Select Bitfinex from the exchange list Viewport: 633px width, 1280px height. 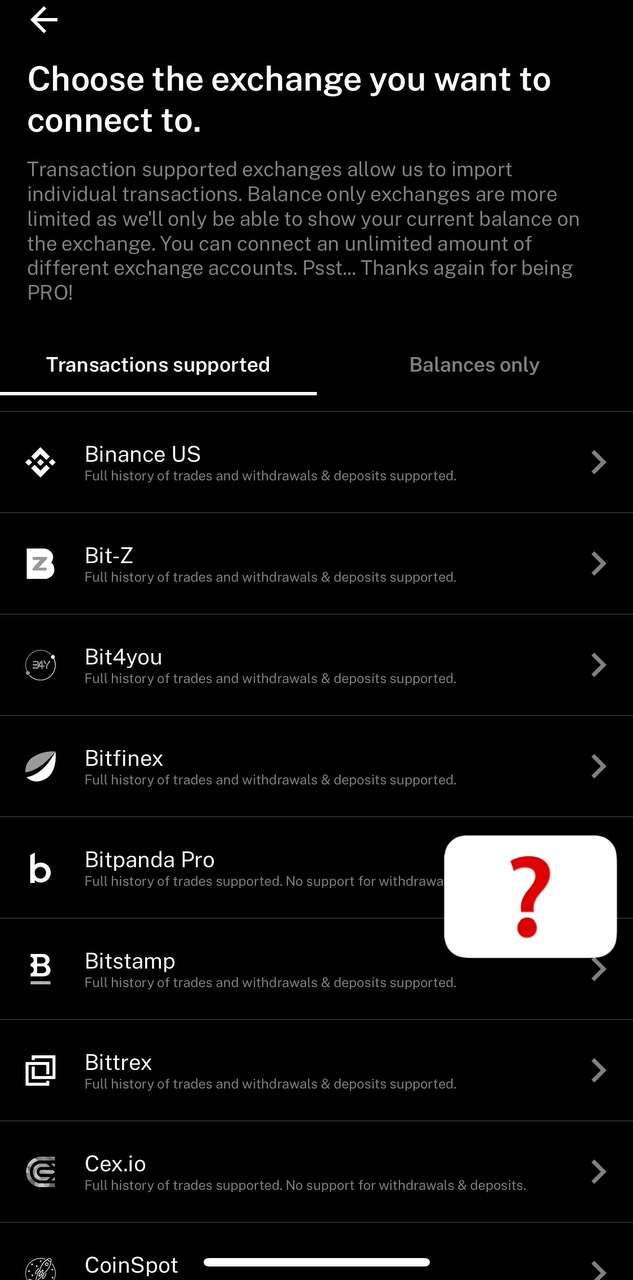click(x=316, y=766)
